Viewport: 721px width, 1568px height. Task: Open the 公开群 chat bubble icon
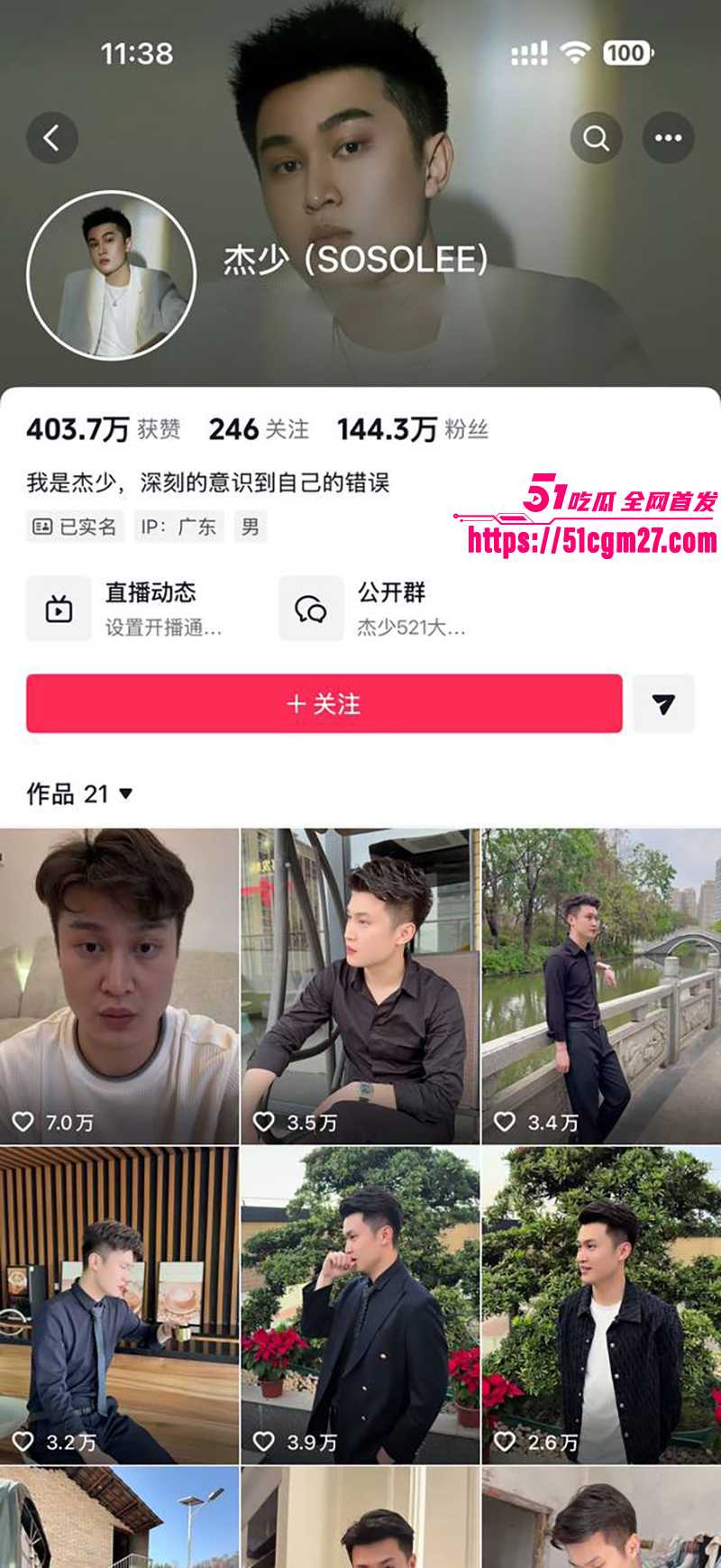coord(311,608)
